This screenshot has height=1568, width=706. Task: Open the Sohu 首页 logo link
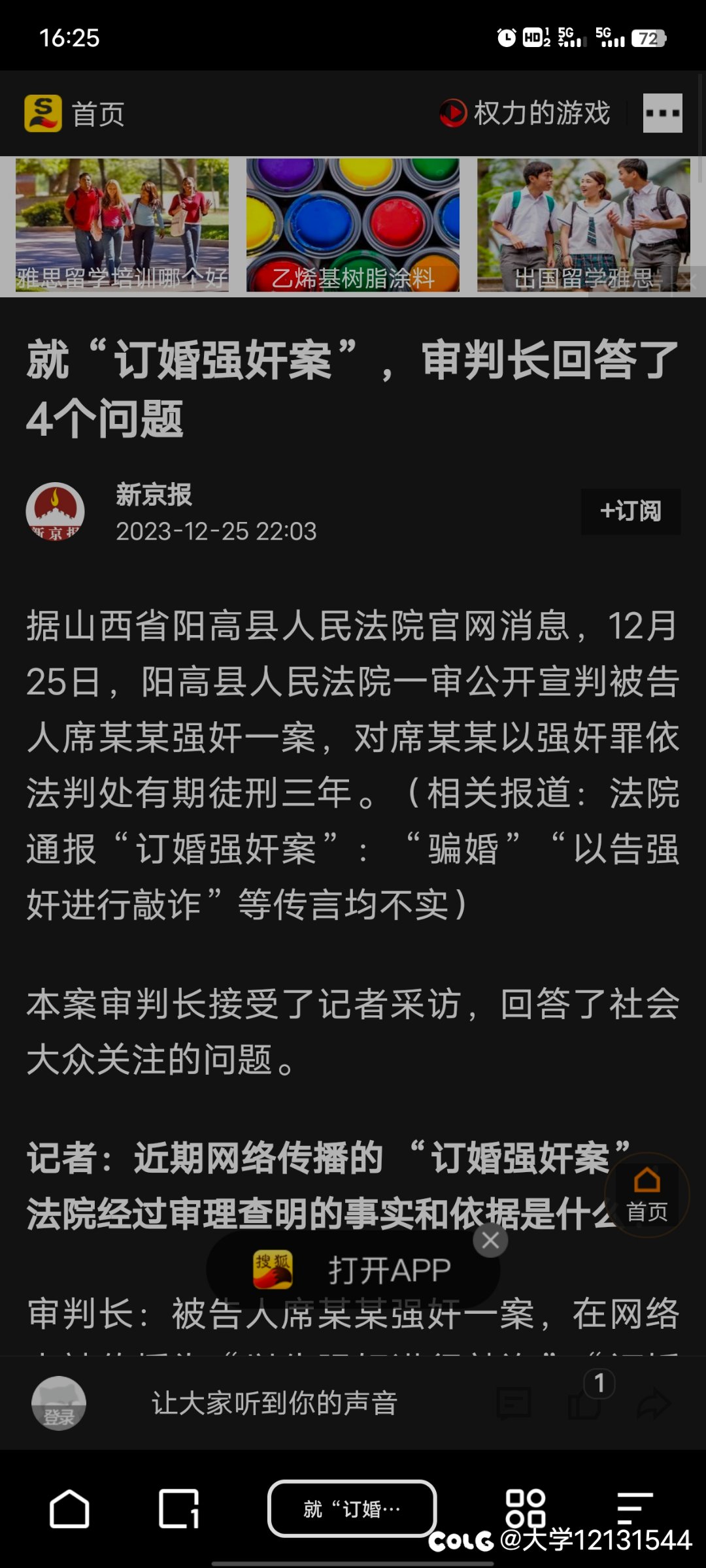pos(75,114)
